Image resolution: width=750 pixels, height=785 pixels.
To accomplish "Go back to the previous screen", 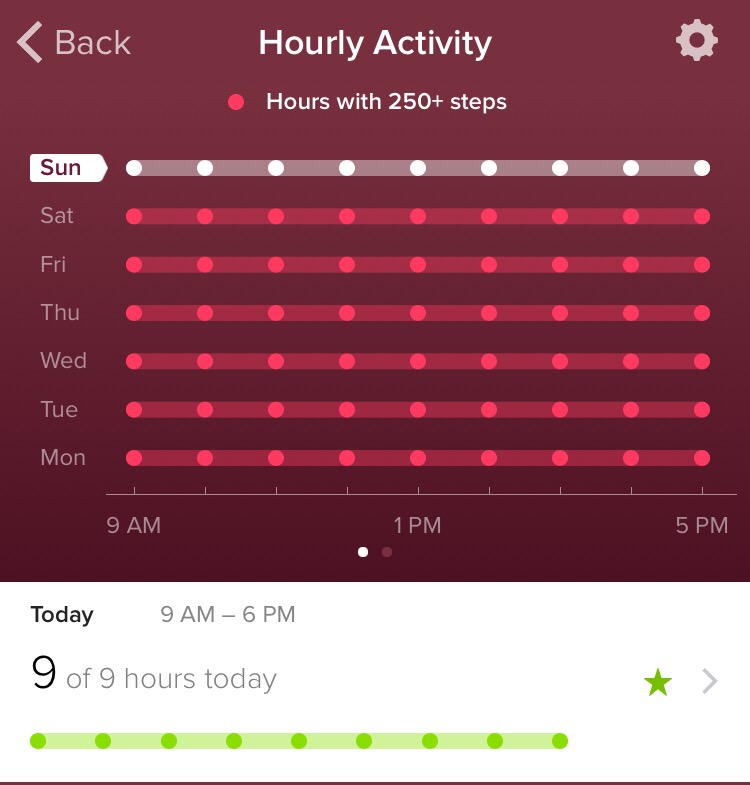I will 74,43.
